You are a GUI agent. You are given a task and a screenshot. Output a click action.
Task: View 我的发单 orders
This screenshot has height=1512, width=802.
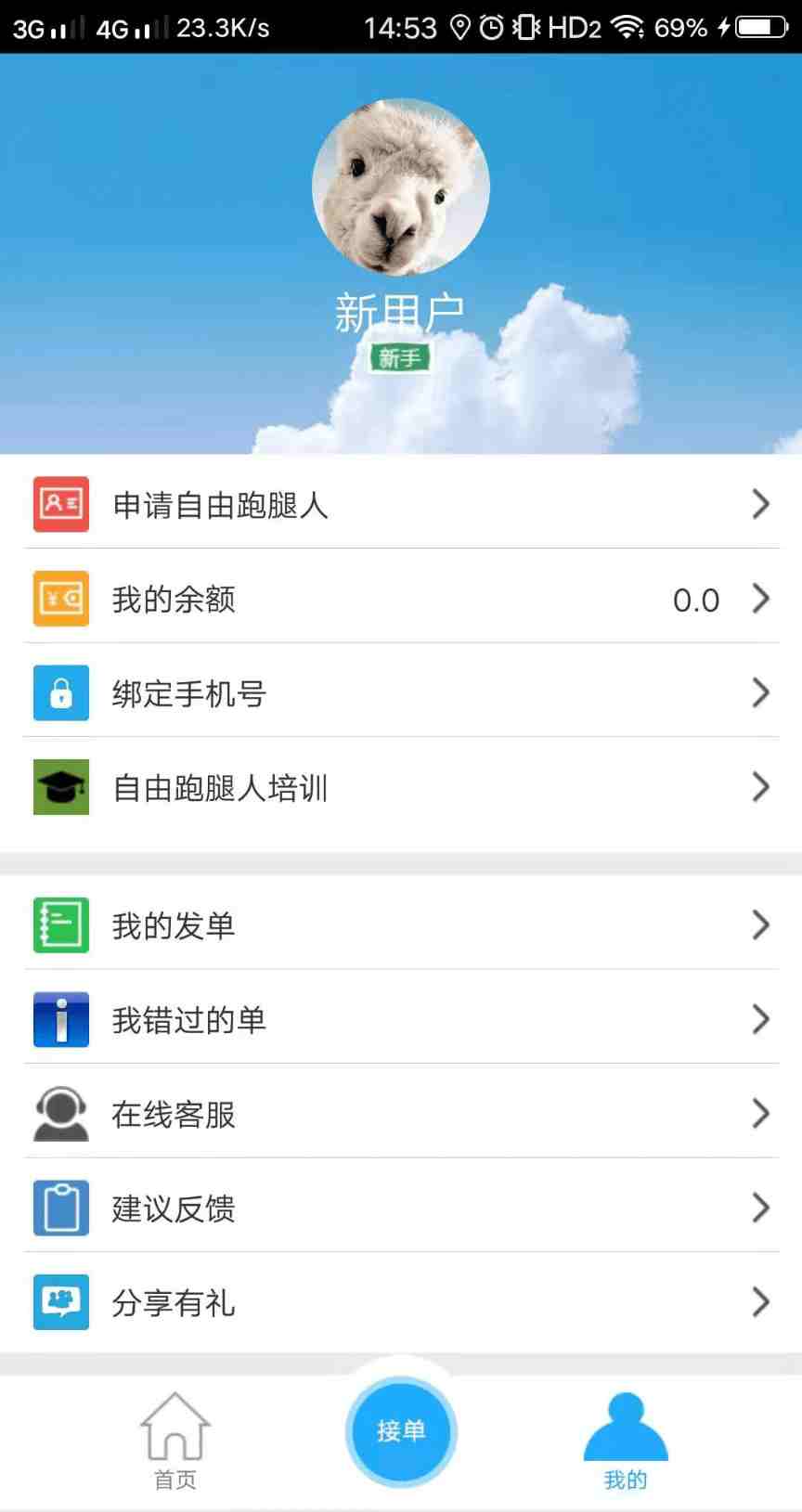click(x=401, y=924)
